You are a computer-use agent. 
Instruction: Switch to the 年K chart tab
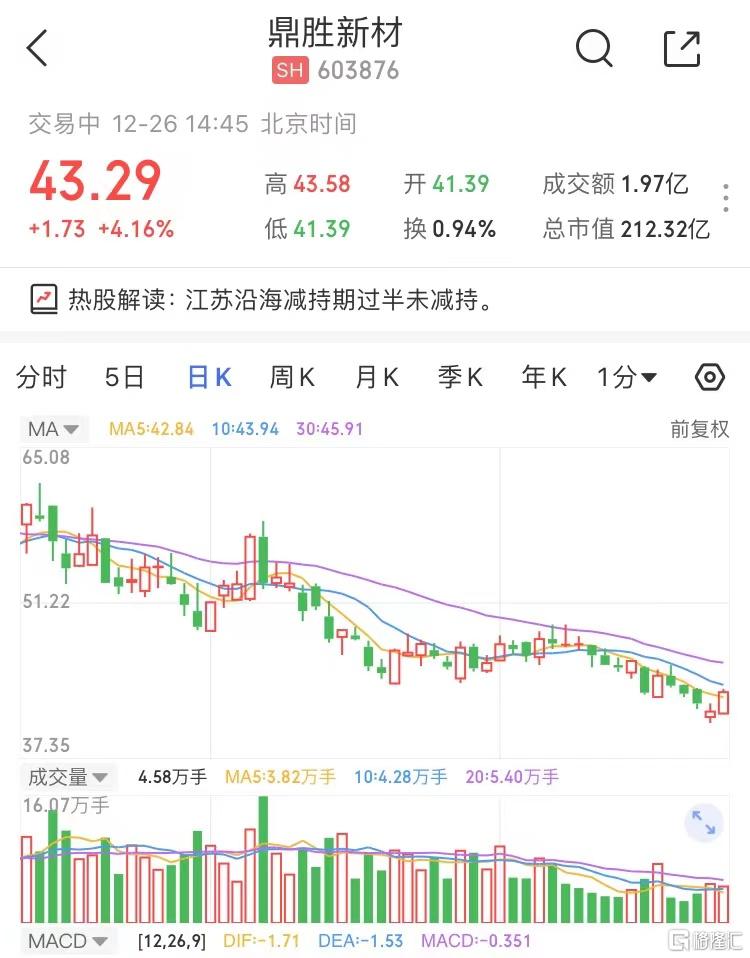(x=544, y=377)
